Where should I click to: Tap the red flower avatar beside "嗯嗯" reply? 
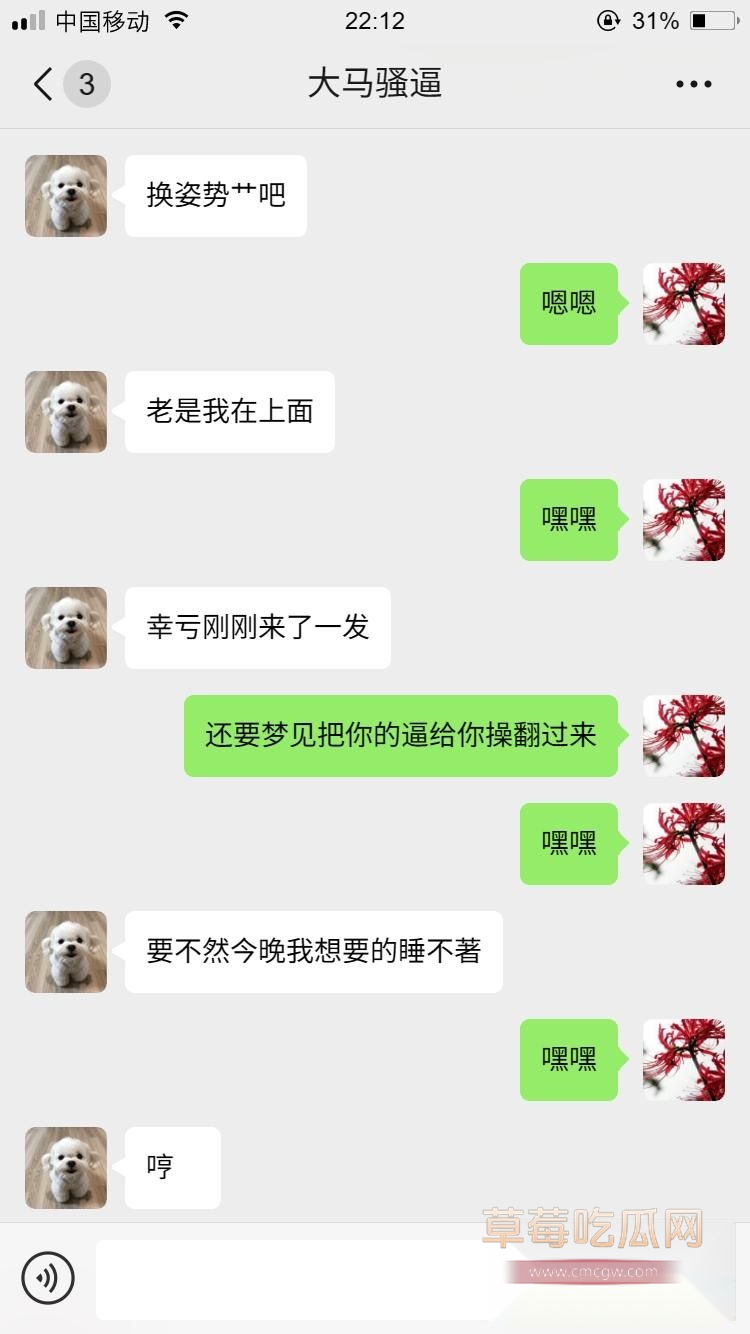pyautogui.click(x=684, y=304)
